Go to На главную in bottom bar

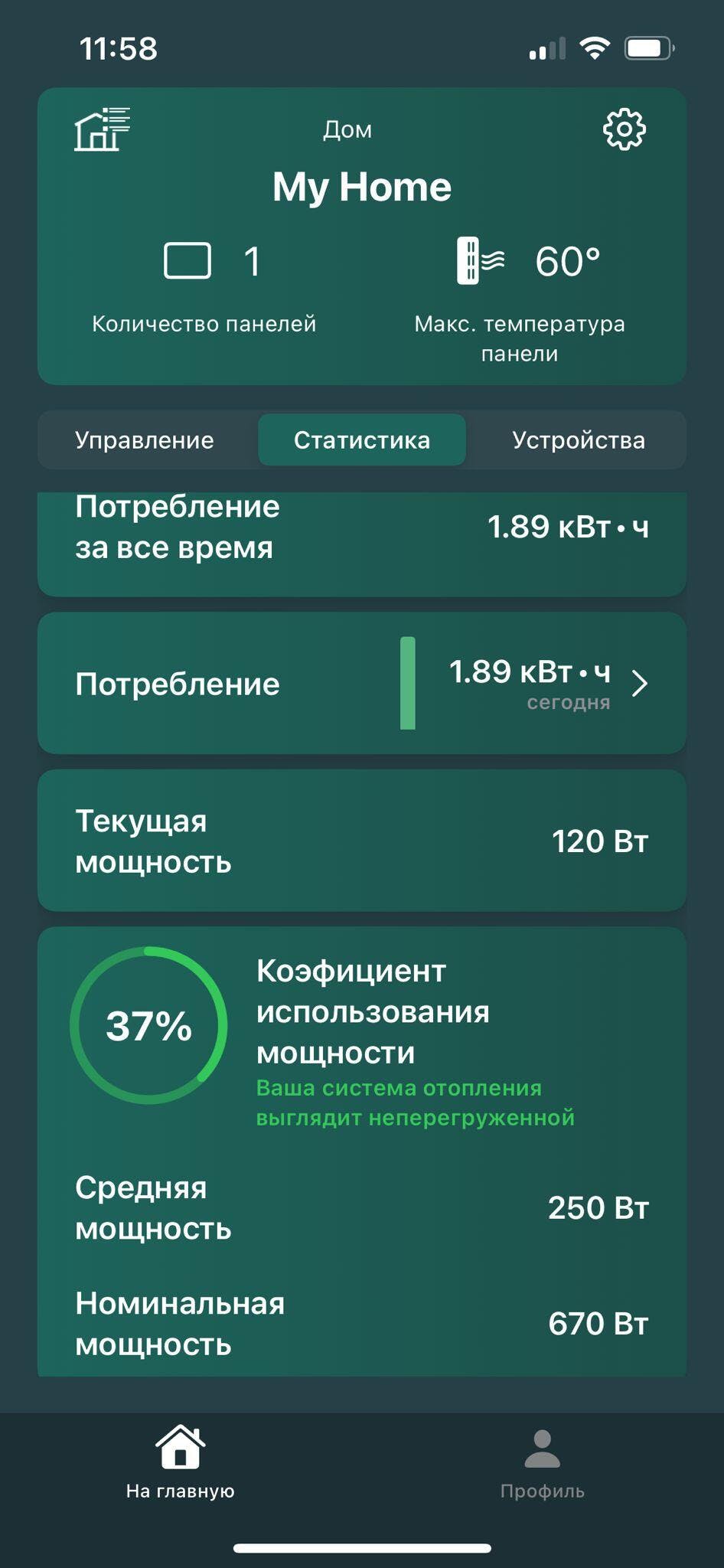(181, 1461)
